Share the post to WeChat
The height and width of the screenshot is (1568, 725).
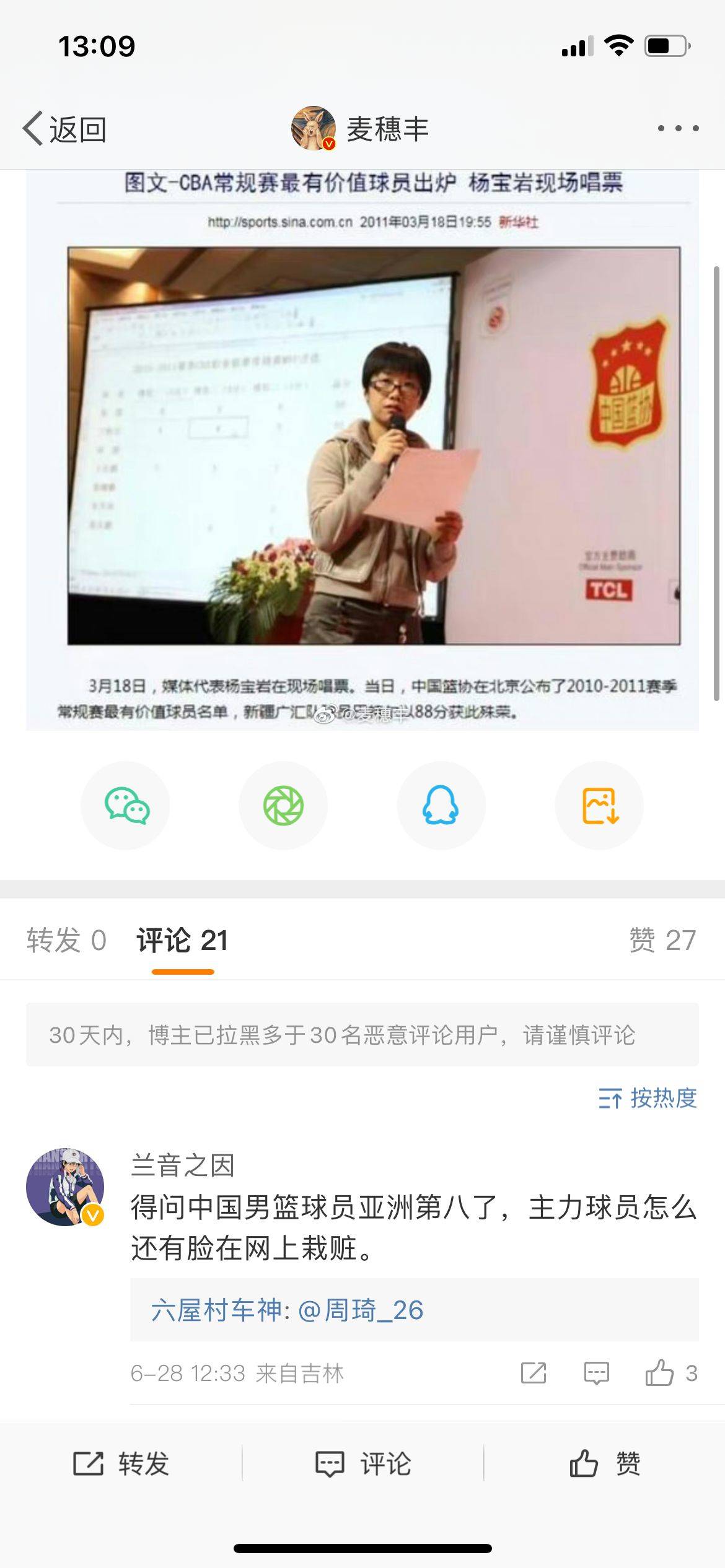[126, 806]
